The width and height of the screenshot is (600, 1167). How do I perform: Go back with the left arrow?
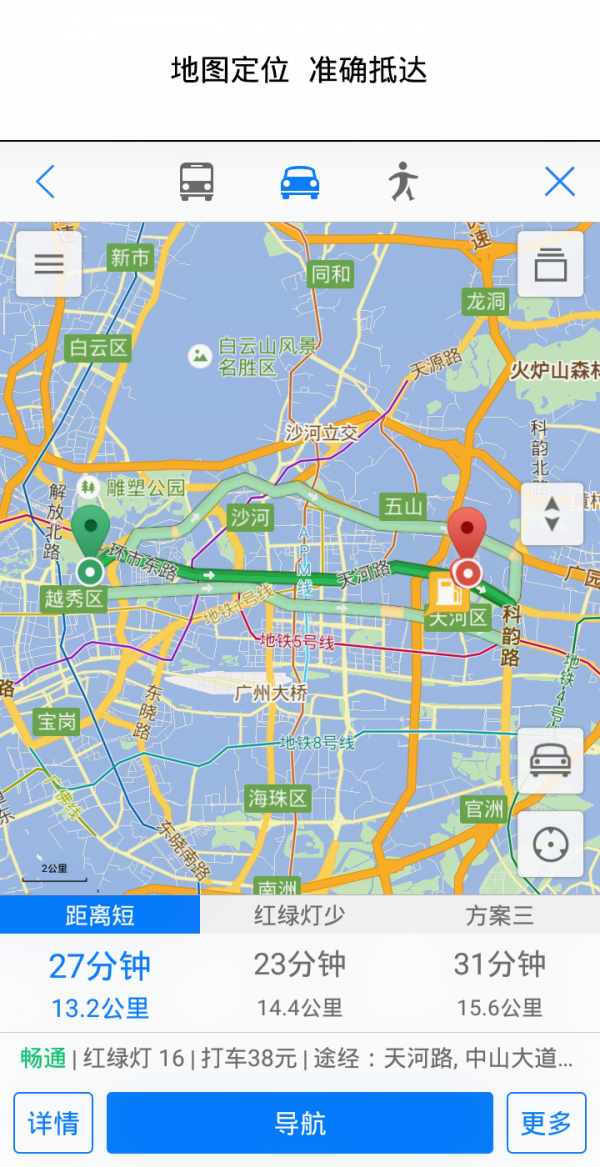pos(45,182)
